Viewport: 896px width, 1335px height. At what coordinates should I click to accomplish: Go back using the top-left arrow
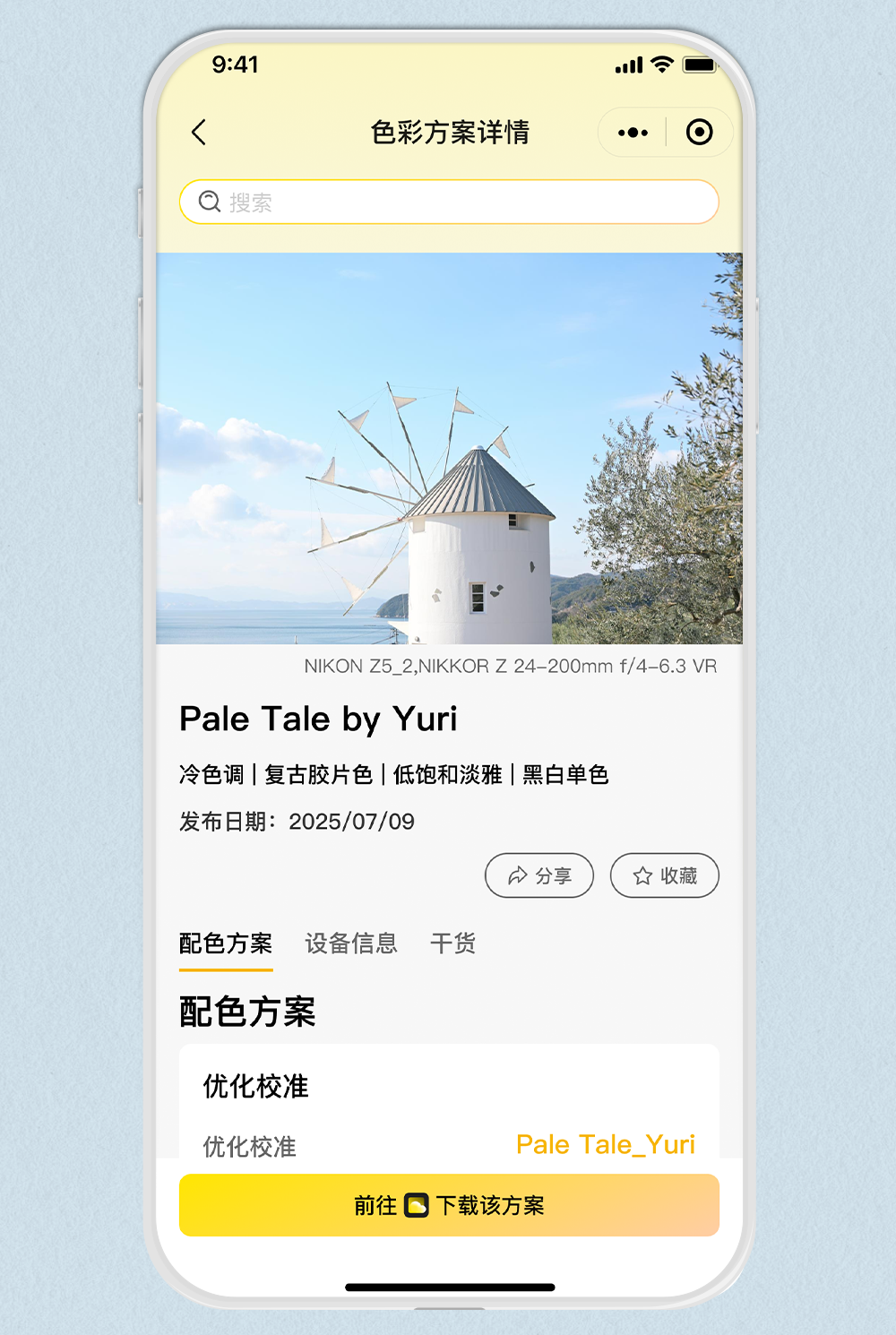pos(199,133)
